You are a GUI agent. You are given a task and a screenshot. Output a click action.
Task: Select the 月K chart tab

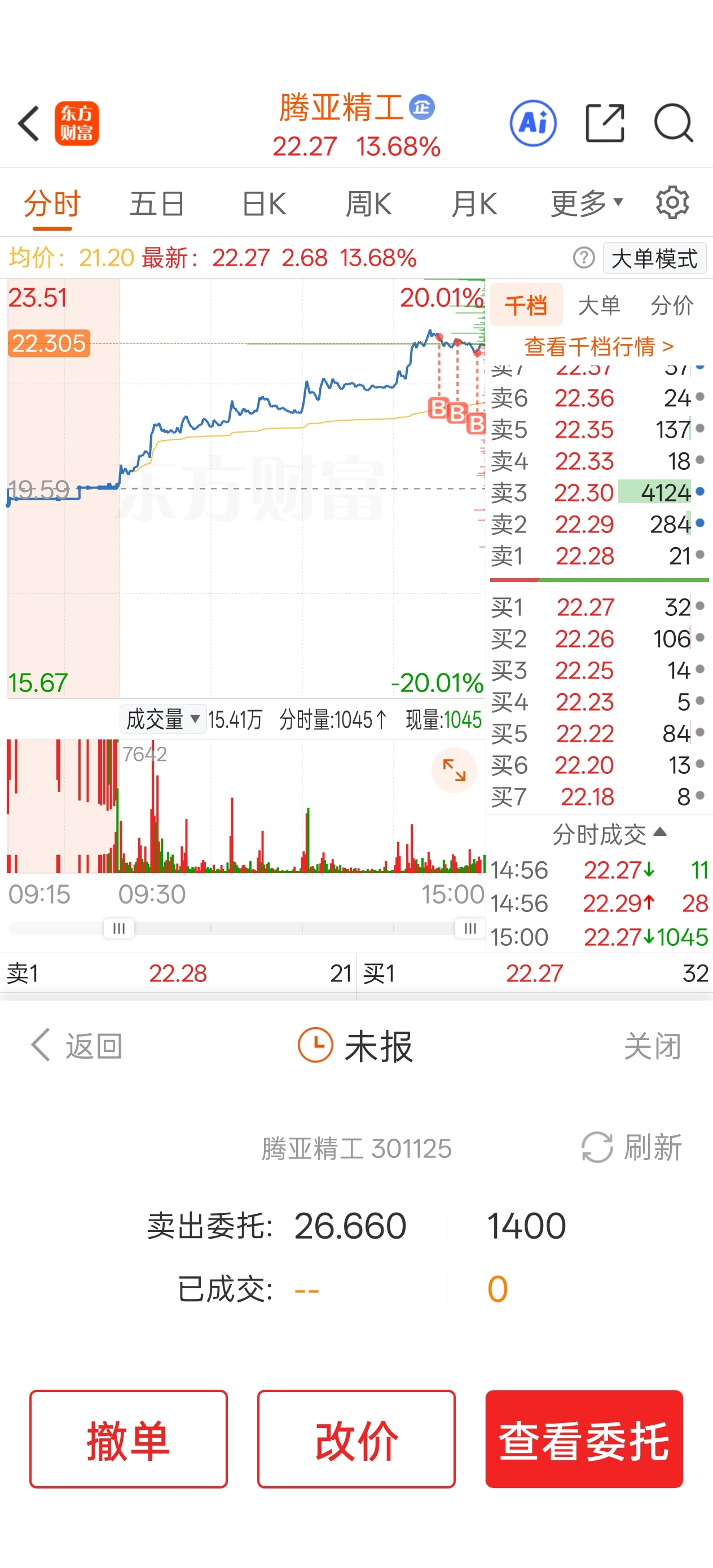474,203
